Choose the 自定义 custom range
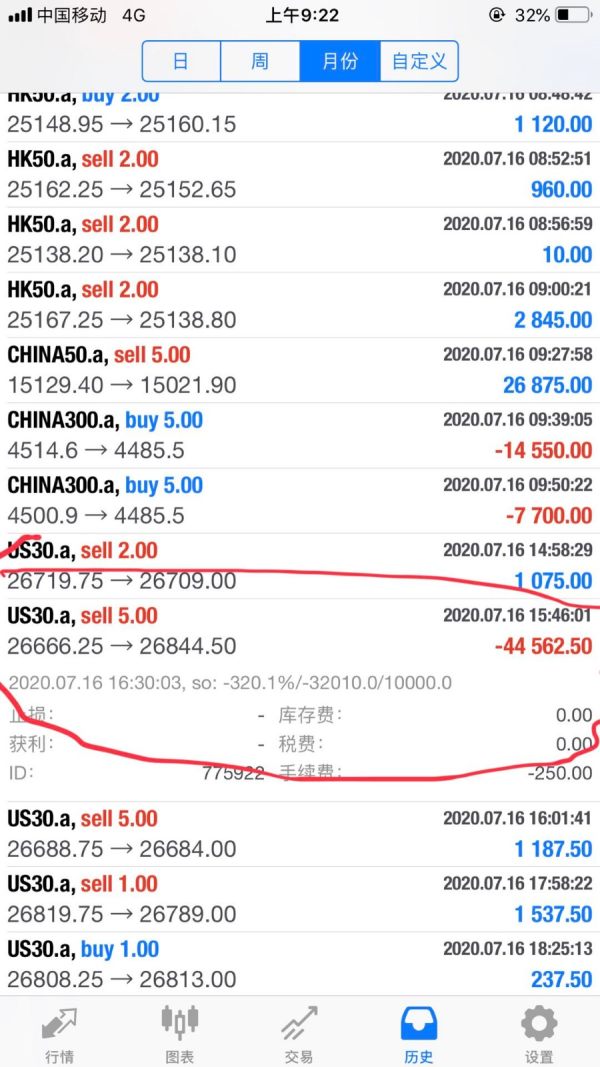 (x=419, y=61)
